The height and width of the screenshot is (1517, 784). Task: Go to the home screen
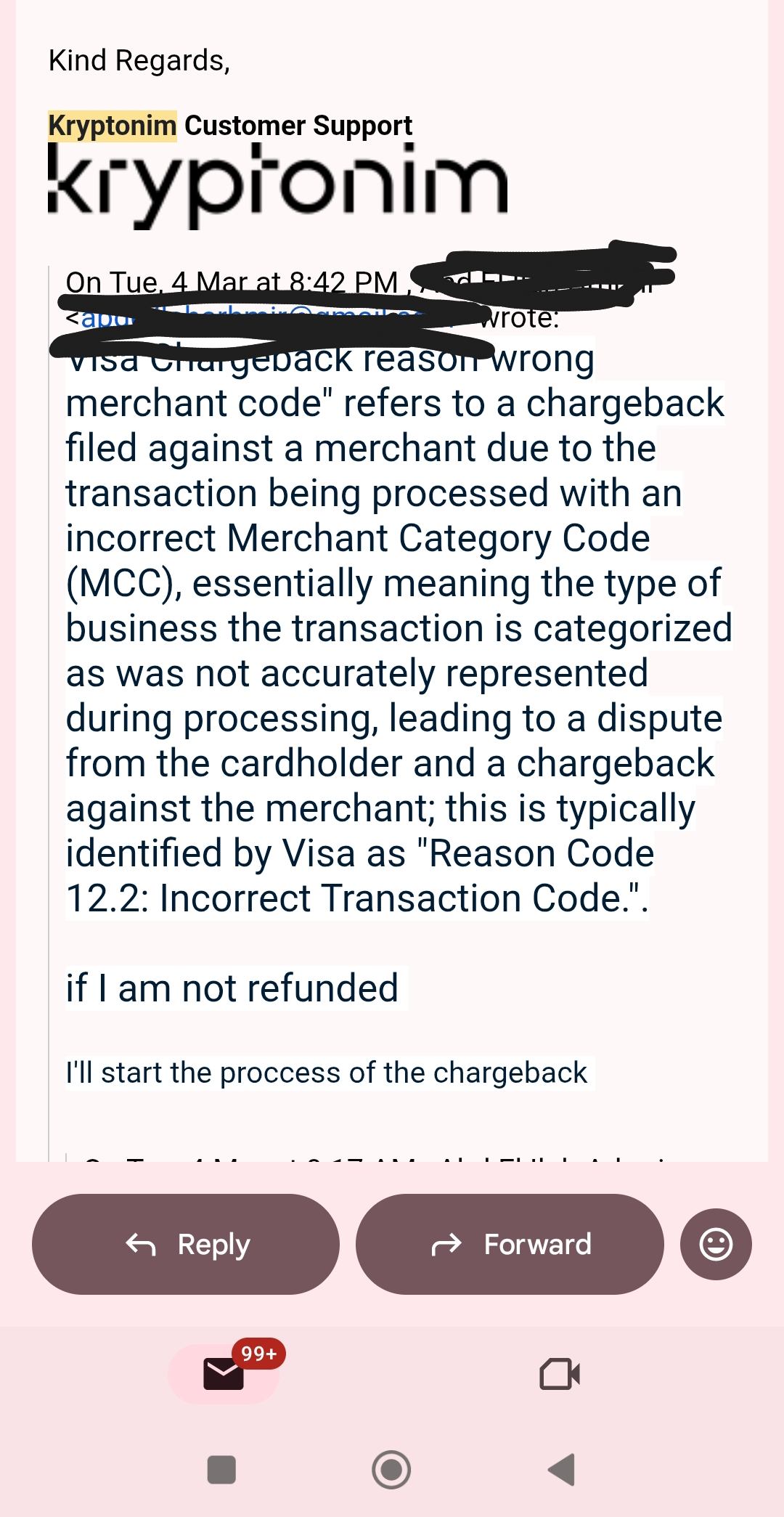(x=391, y=1469)
